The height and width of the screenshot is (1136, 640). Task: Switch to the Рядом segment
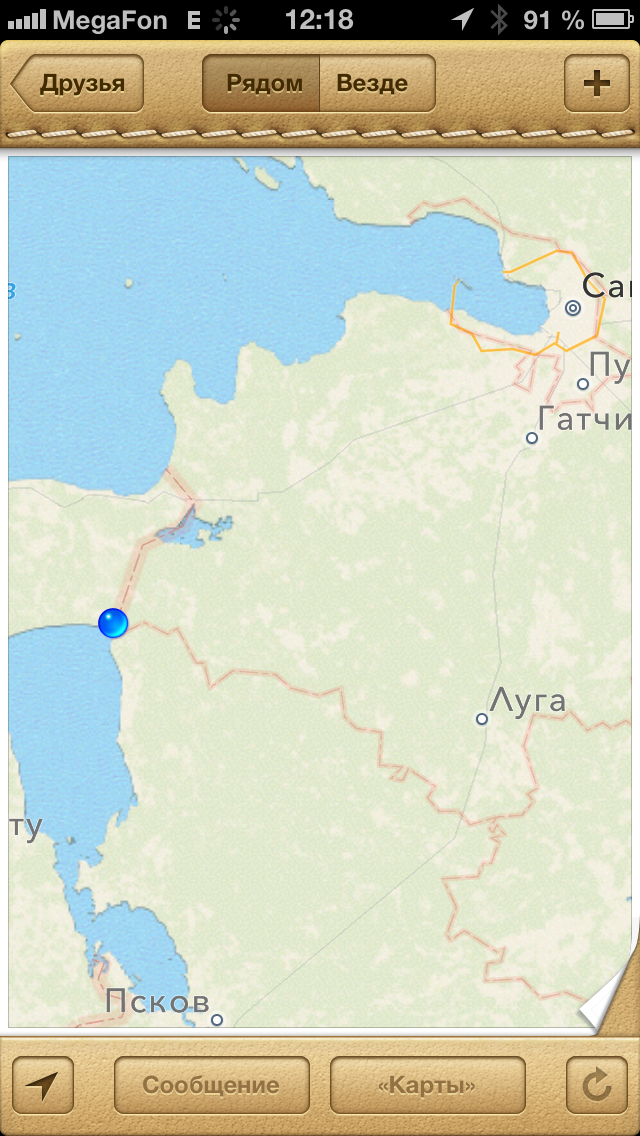coord(261,83)
